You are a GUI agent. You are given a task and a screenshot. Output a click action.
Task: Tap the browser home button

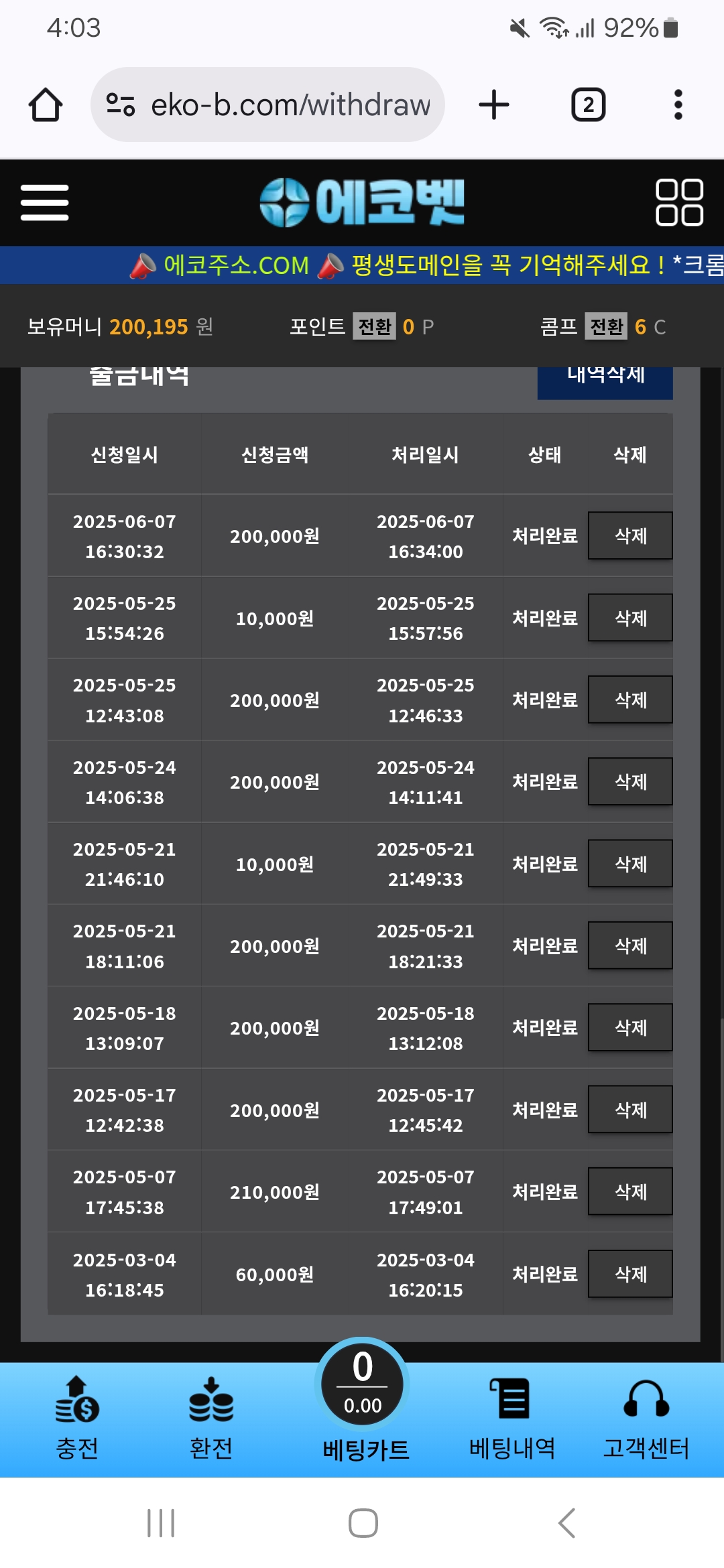click(x=46, y=105)
